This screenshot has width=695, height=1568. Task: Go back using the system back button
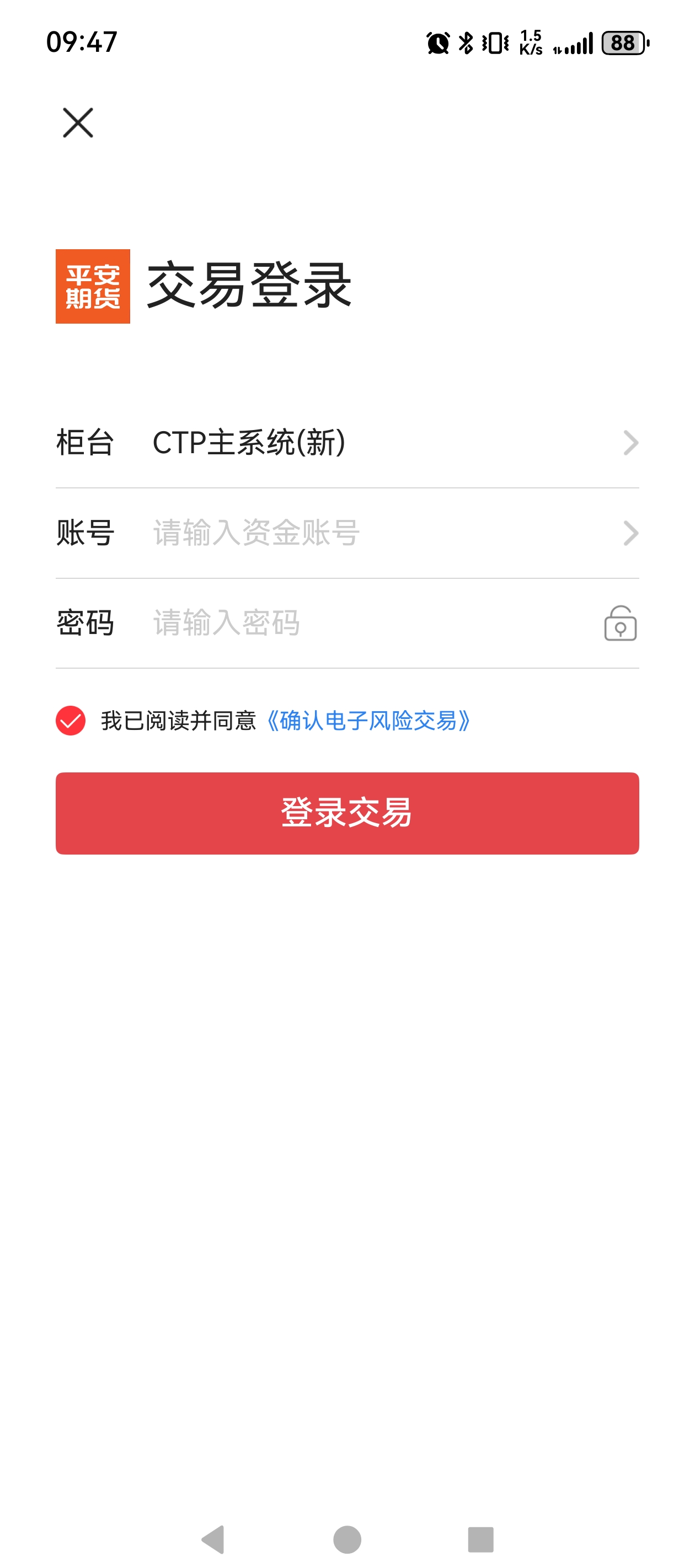point(213,1539)
